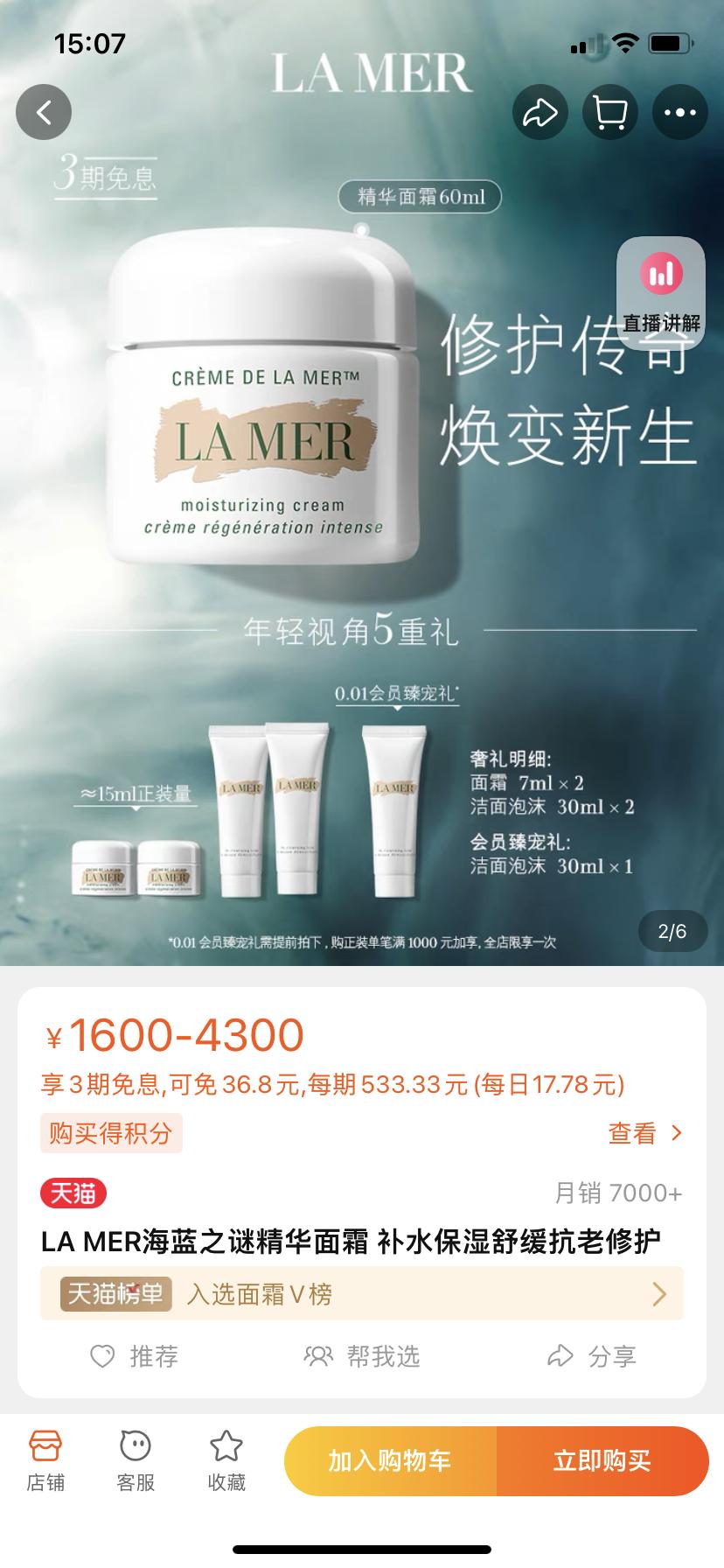
Task: Go back to the previous page
Action: point(43,112)
